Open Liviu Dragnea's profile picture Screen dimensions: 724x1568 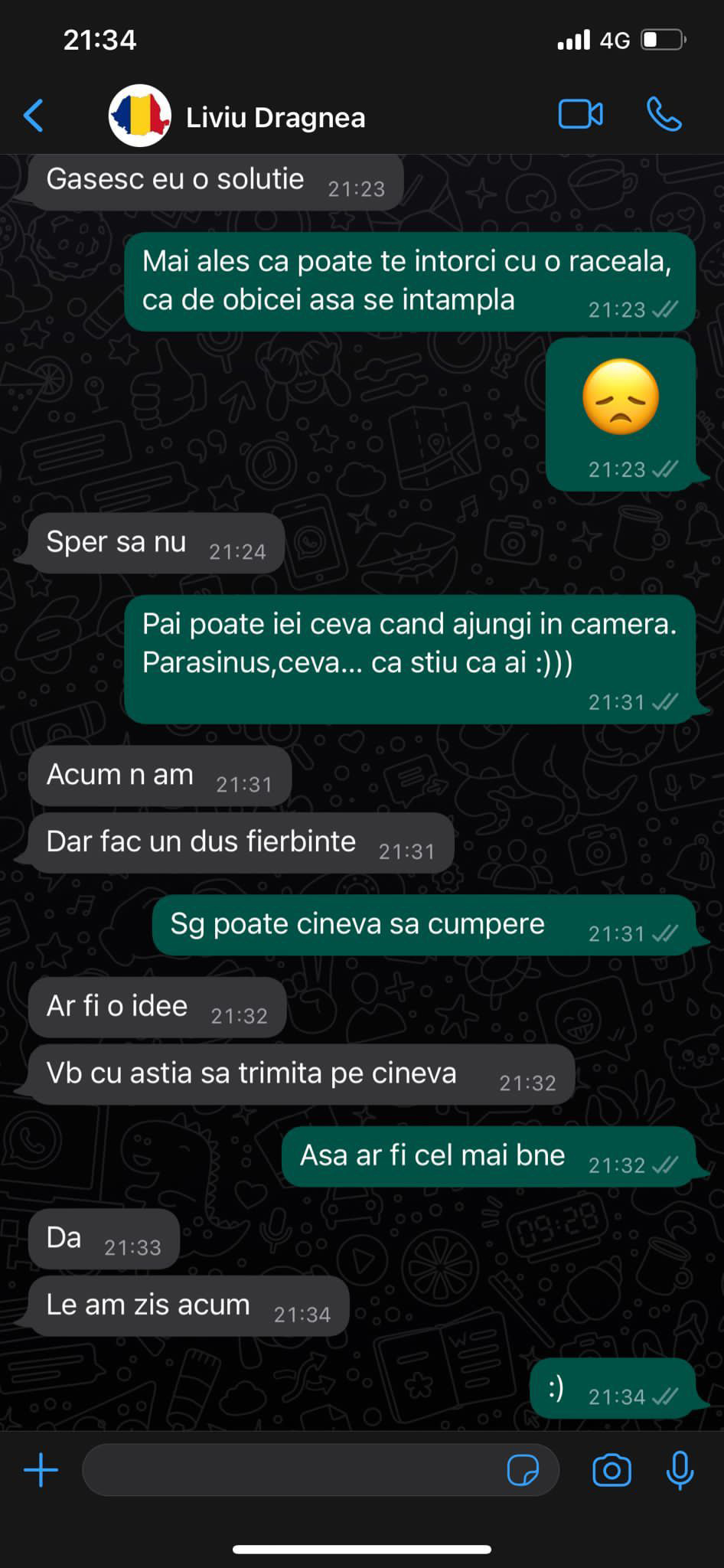(139, 116)
